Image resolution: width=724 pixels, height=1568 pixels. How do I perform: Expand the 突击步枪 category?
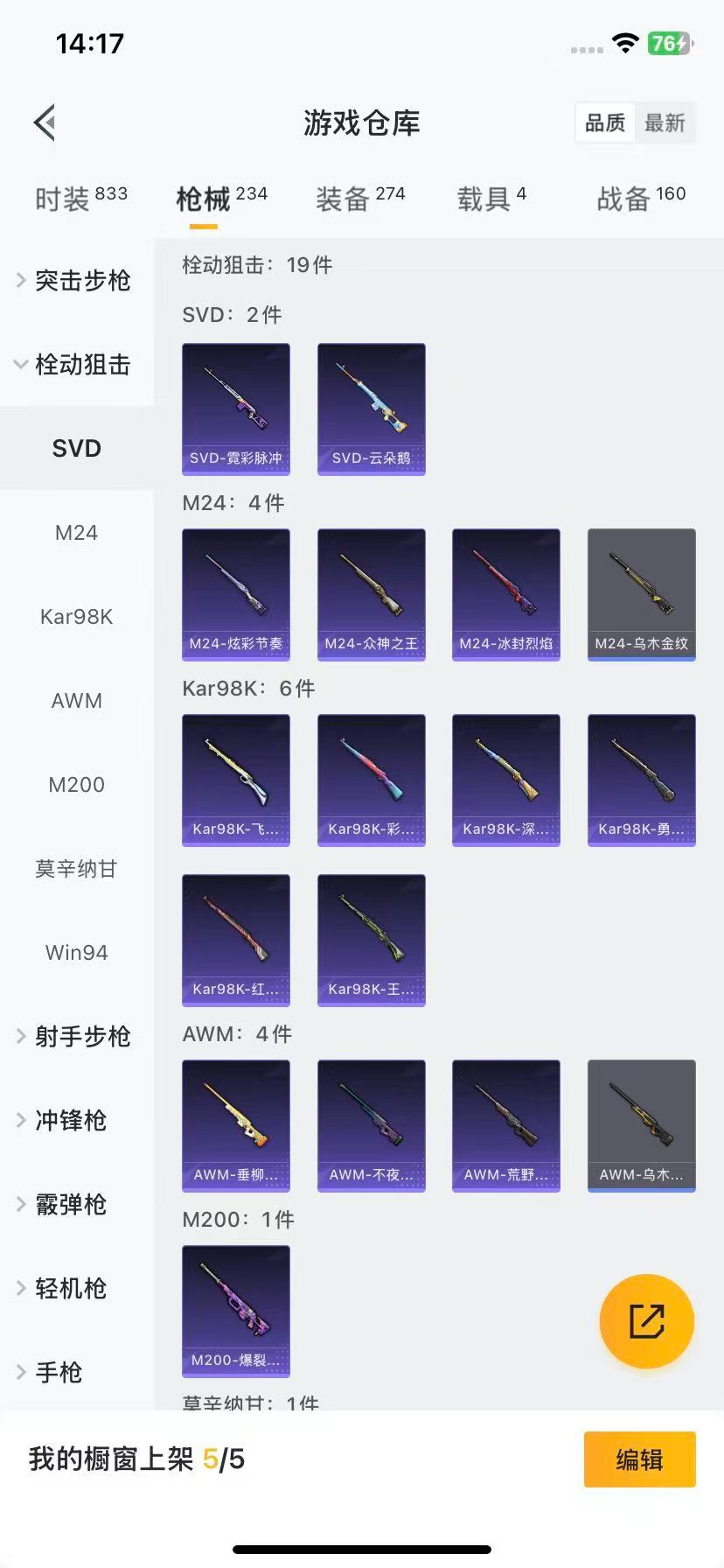80,281
